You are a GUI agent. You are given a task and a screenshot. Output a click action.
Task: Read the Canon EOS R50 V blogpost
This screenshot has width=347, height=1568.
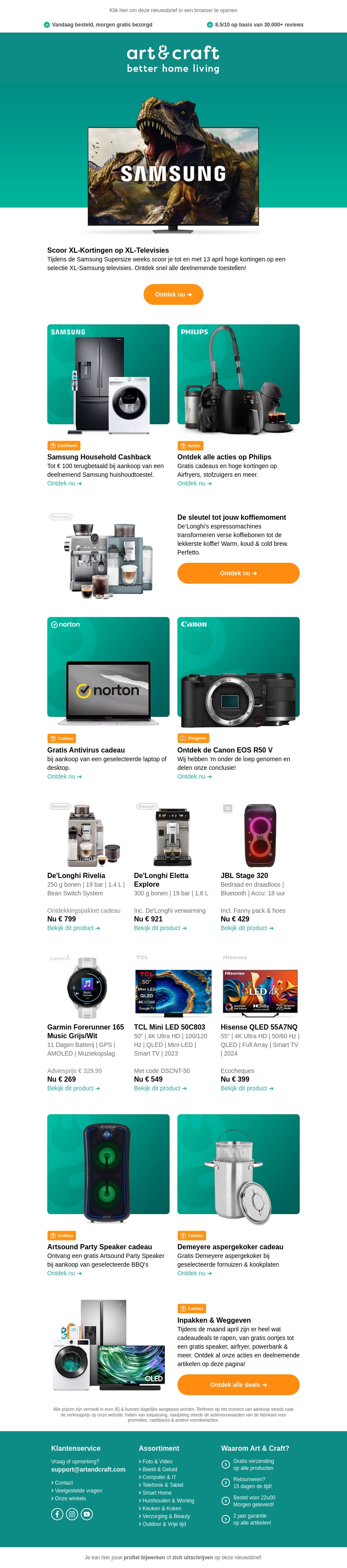(x=194, y=776)
